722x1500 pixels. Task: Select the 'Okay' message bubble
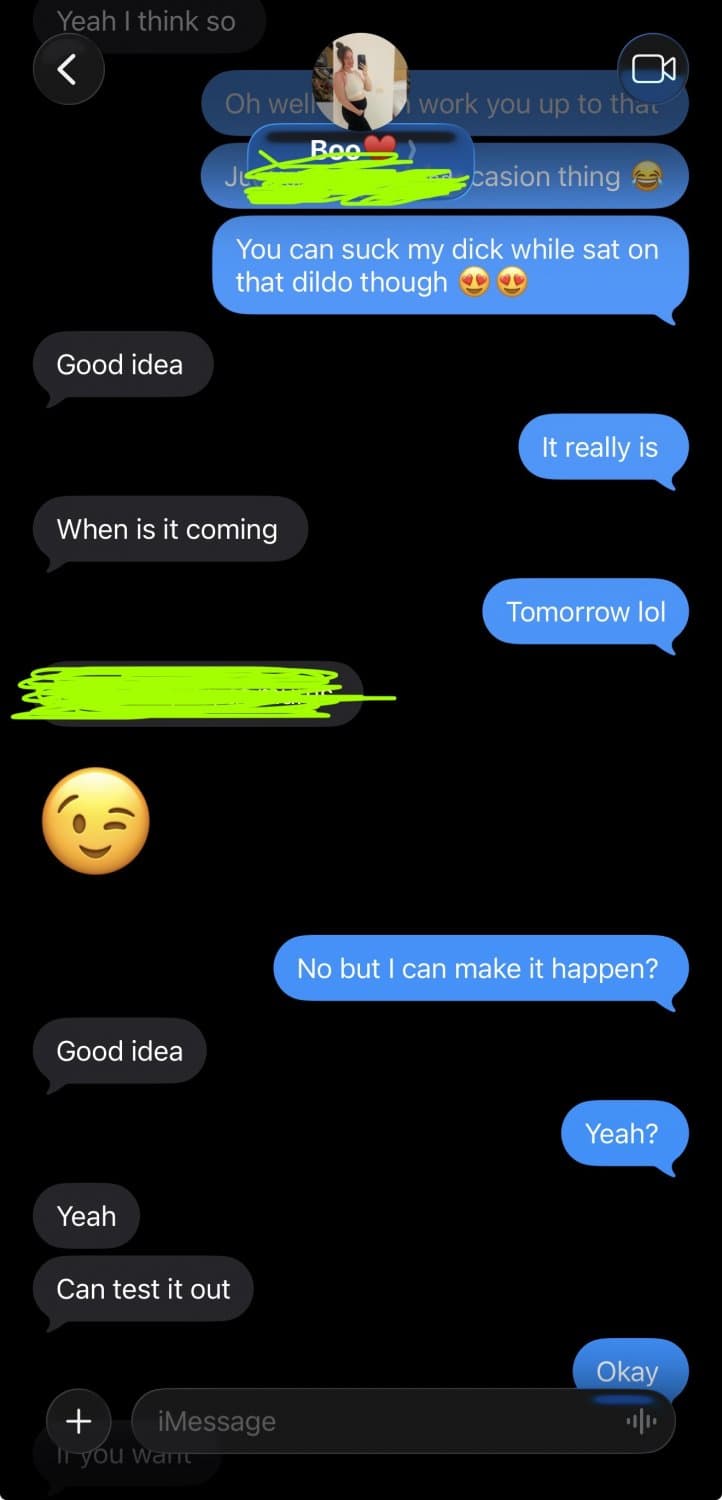[x=629, y=1371]
